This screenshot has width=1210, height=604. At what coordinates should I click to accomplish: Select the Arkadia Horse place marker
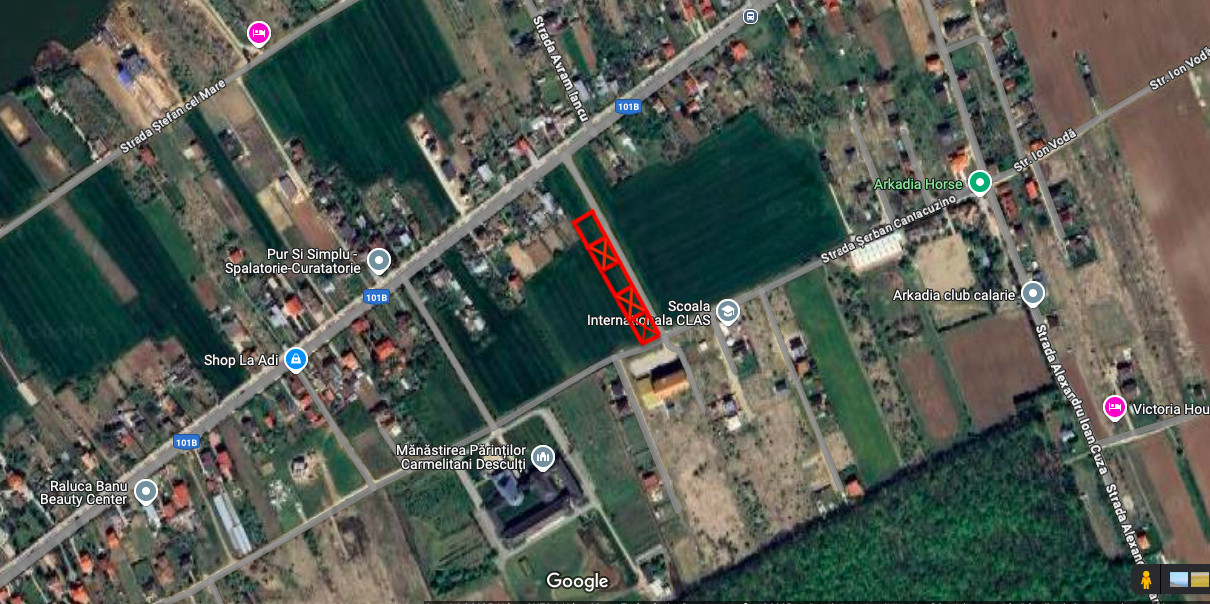click(x=980, y=182)
